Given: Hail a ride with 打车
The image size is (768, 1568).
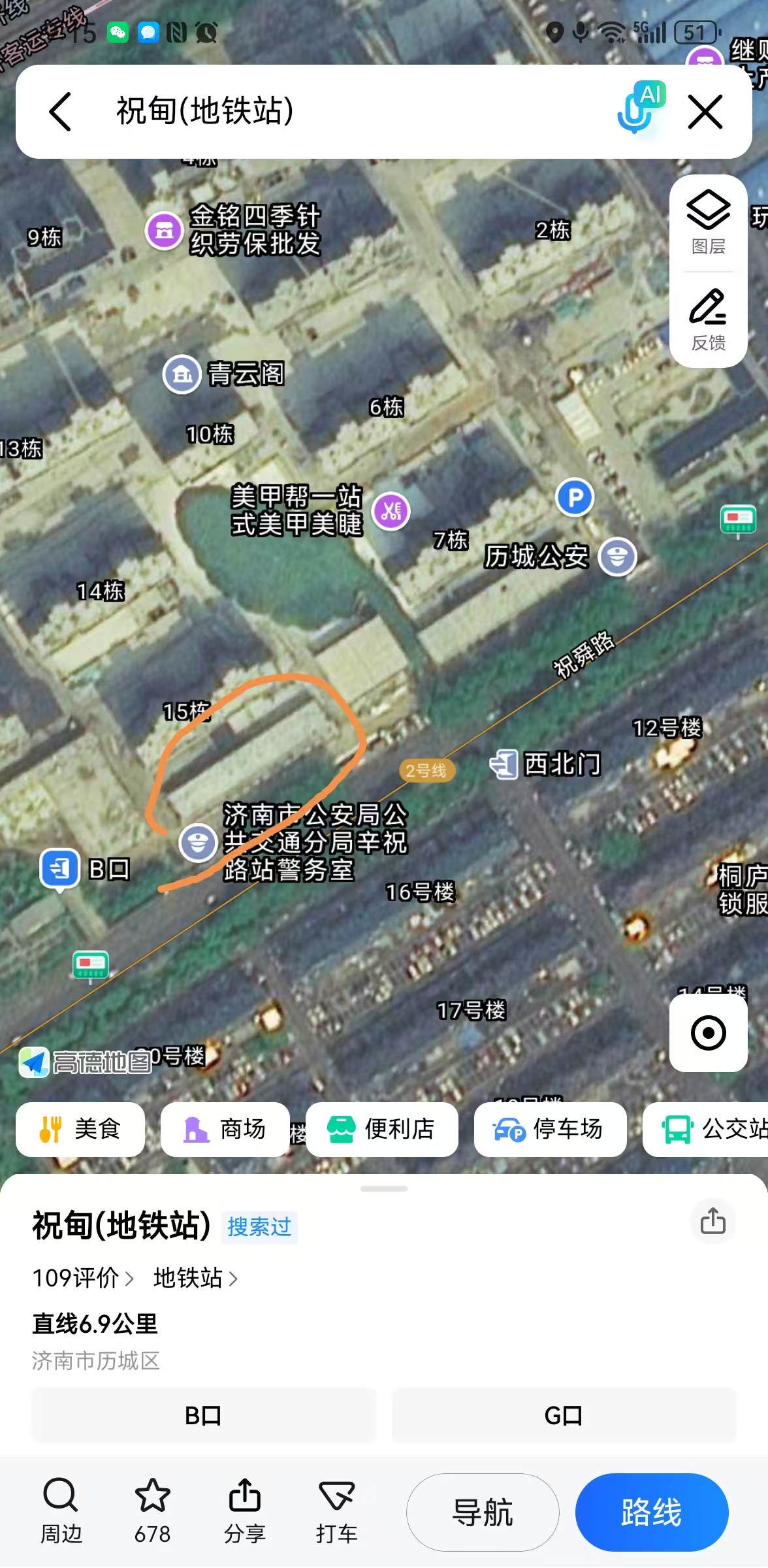Looking at the screenshot, I should 336,1511.
